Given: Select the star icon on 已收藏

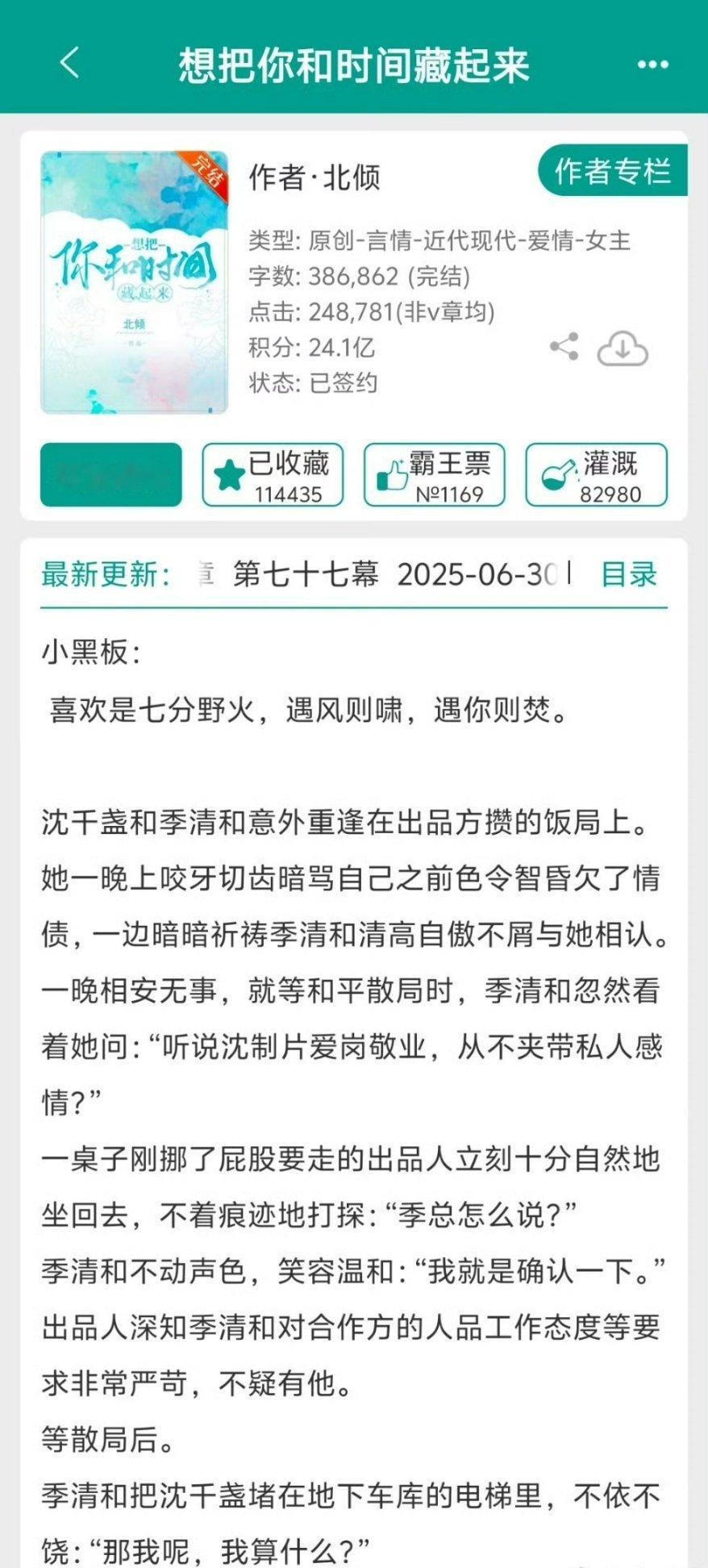Looking at the screenshot, I should click(x=228, y=473).
